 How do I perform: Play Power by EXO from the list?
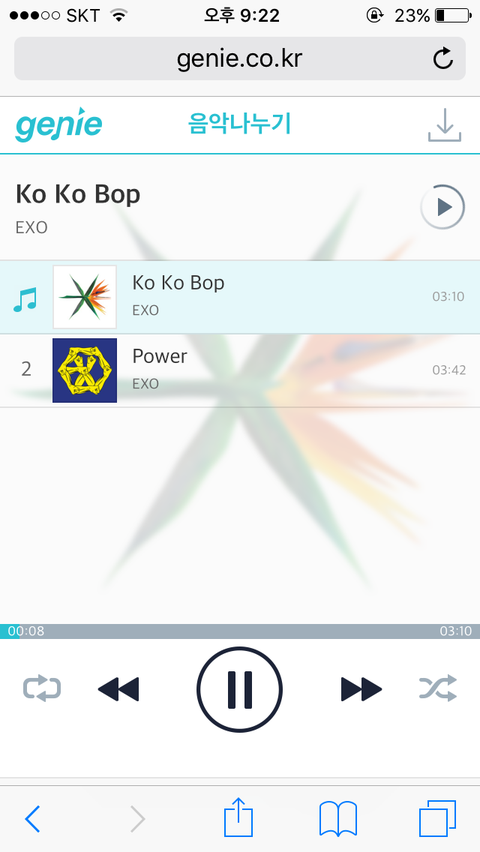pyautogui.click(x=240, y=371)
